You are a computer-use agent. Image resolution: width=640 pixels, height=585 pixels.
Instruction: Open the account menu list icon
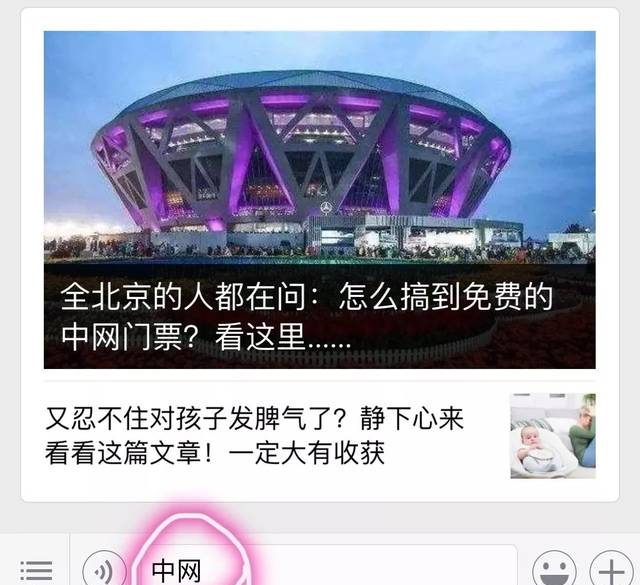tap(36, 570)
